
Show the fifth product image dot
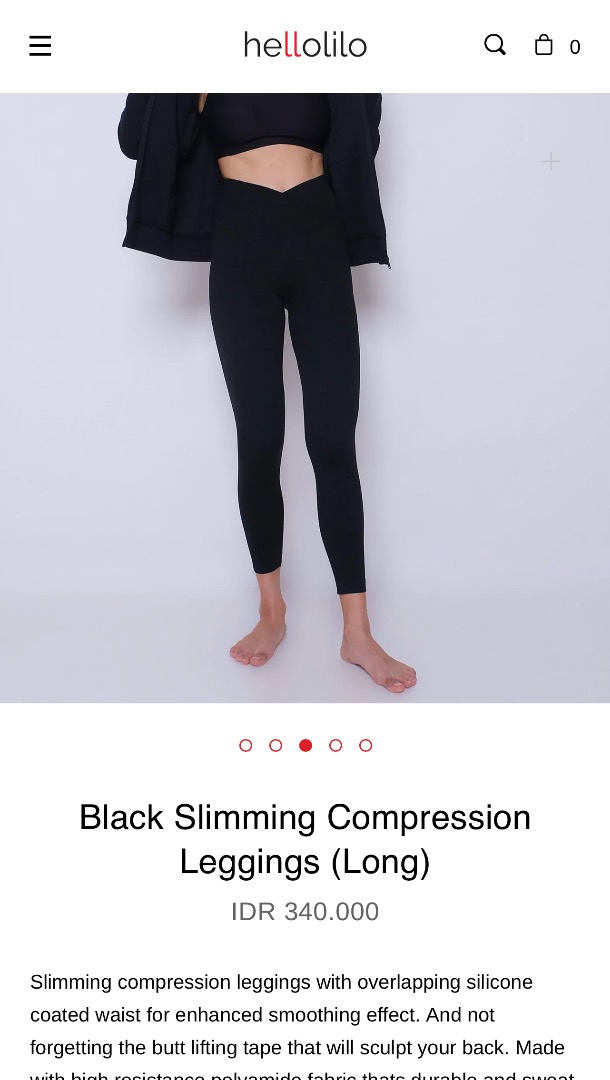366,745
